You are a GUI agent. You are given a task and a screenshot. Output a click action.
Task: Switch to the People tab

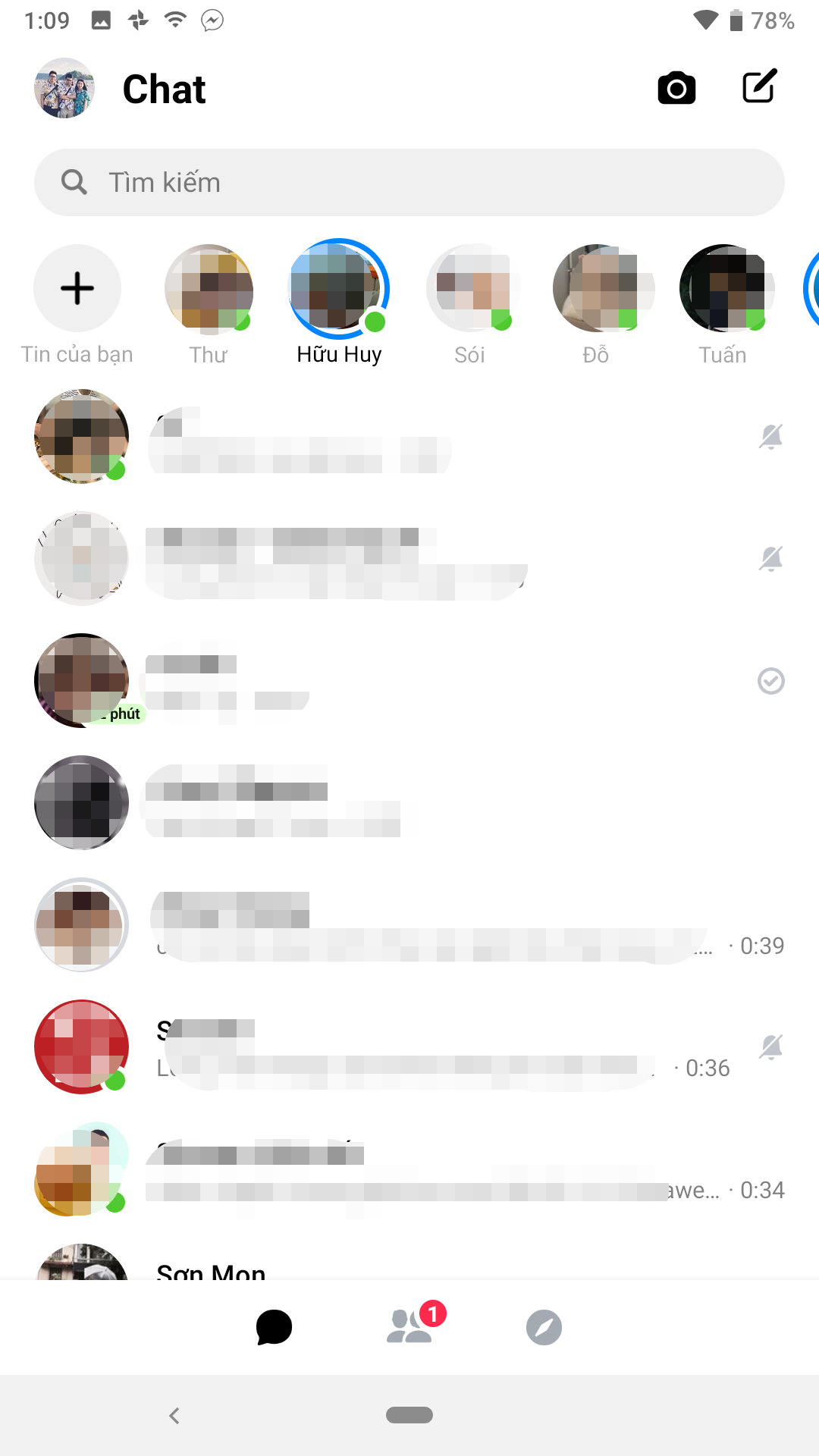[x=410, y=1327]
